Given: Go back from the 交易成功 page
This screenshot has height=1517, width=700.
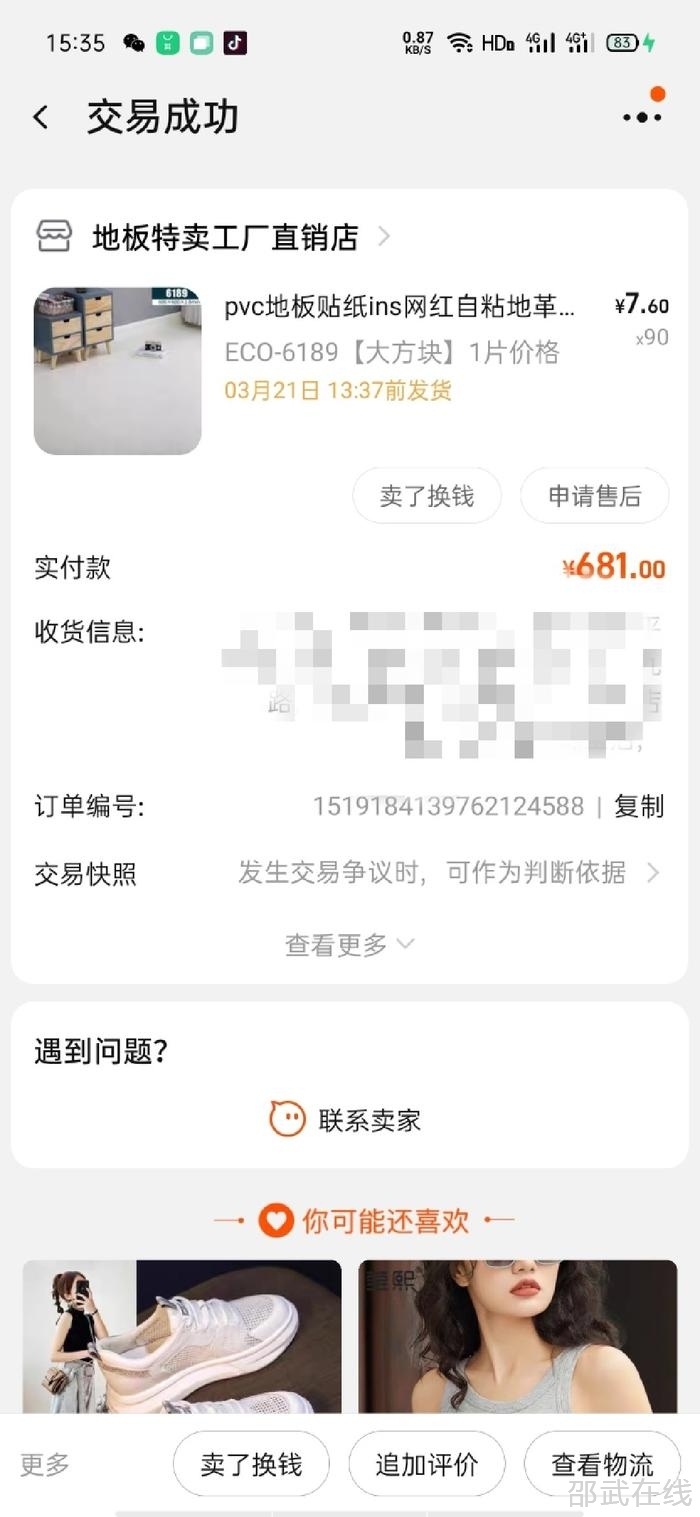Looking at the screenshot, I should pyautogui.click(x=40, y=118).
